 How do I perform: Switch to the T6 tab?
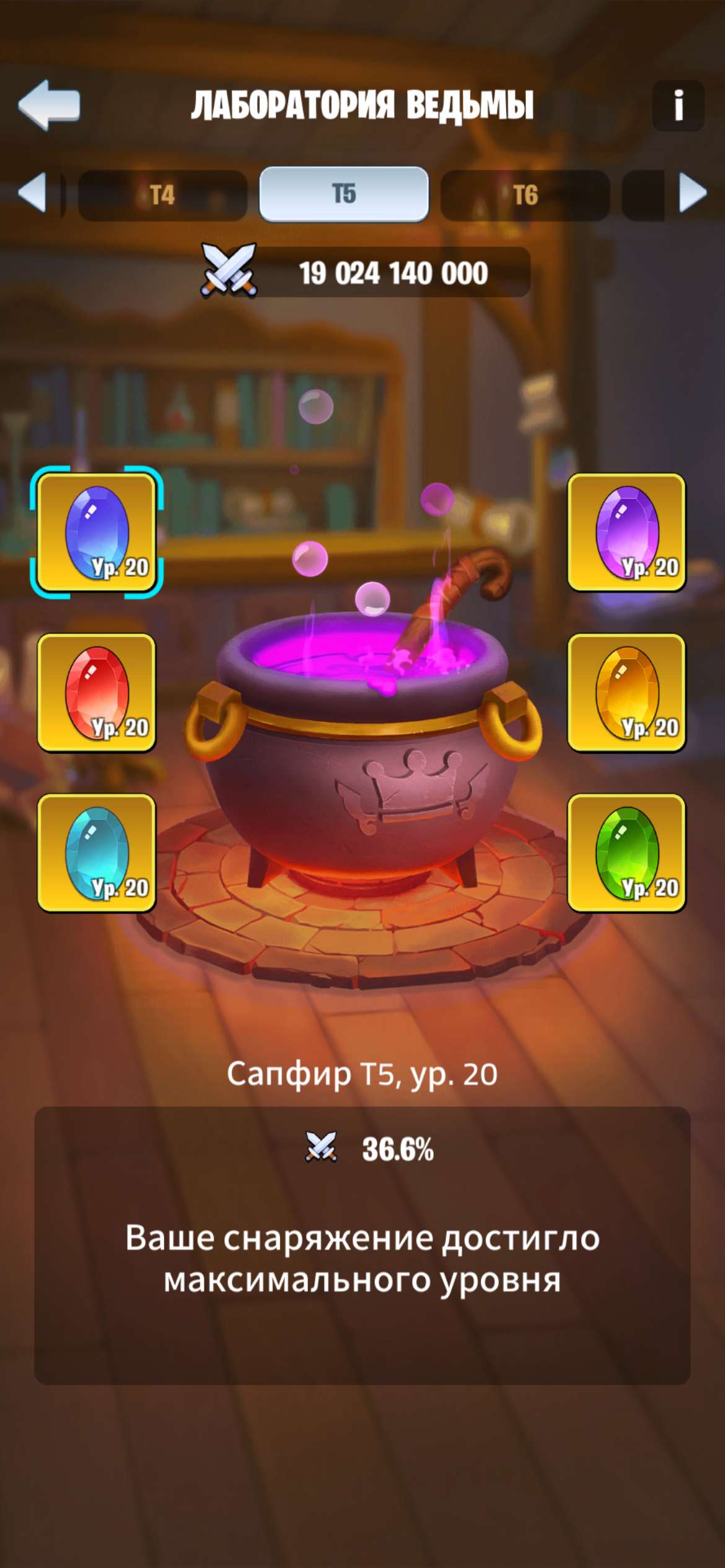point(525,195)
